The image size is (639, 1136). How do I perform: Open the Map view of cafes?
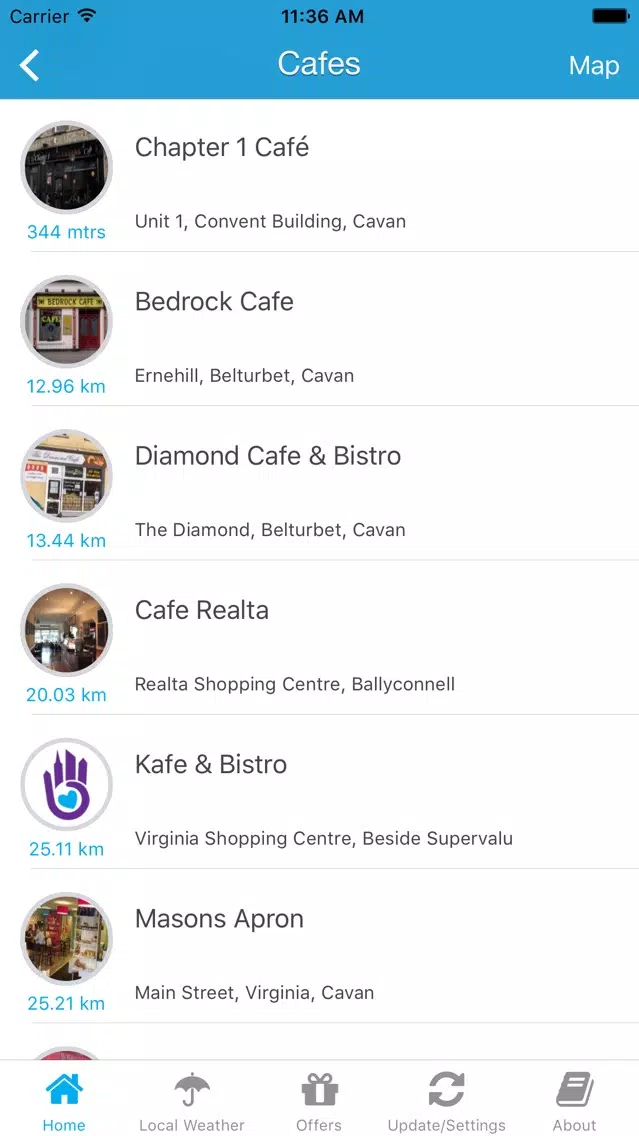click(593, 65)
